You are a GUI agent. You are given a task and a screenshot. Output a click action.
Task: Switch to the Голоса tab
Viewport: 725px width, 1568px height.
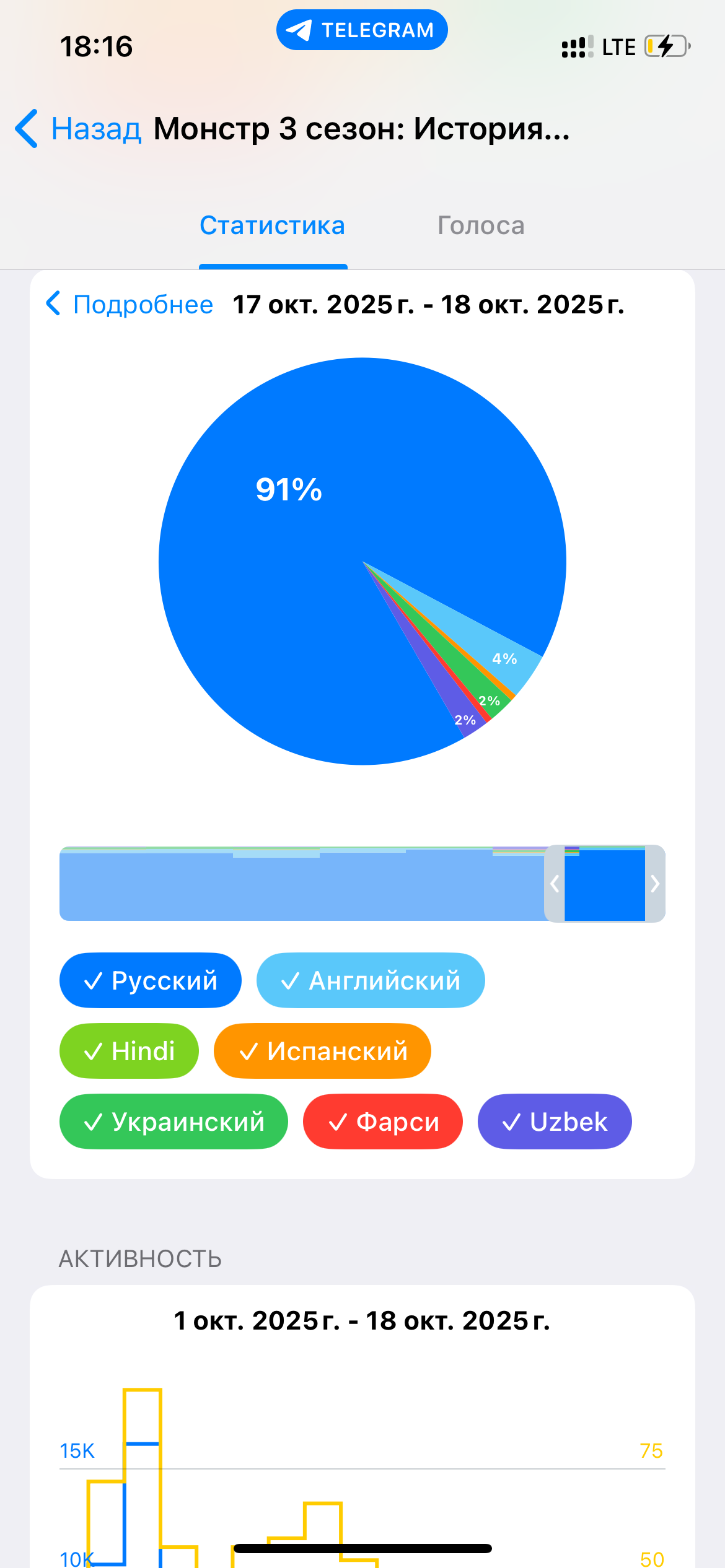click(481, 225)
